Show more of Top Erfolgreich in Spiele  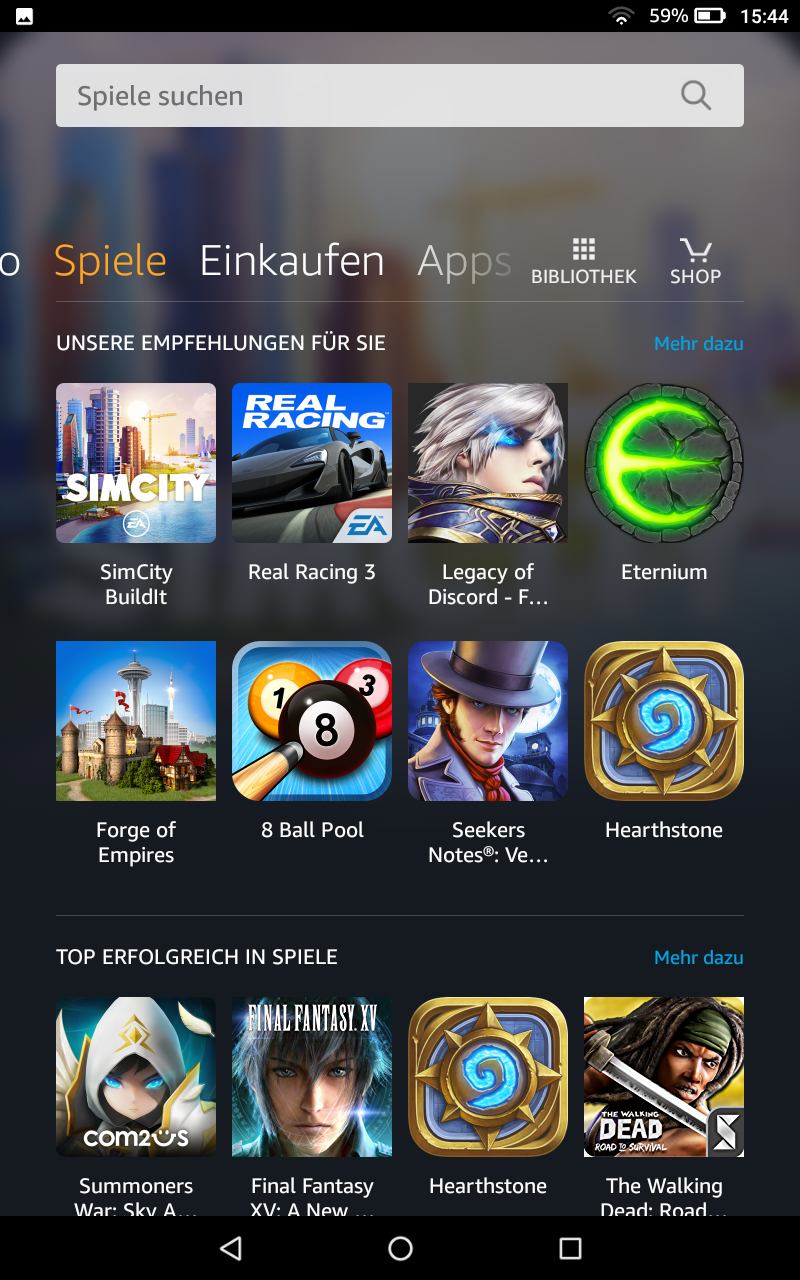click(x=698, y=957)
